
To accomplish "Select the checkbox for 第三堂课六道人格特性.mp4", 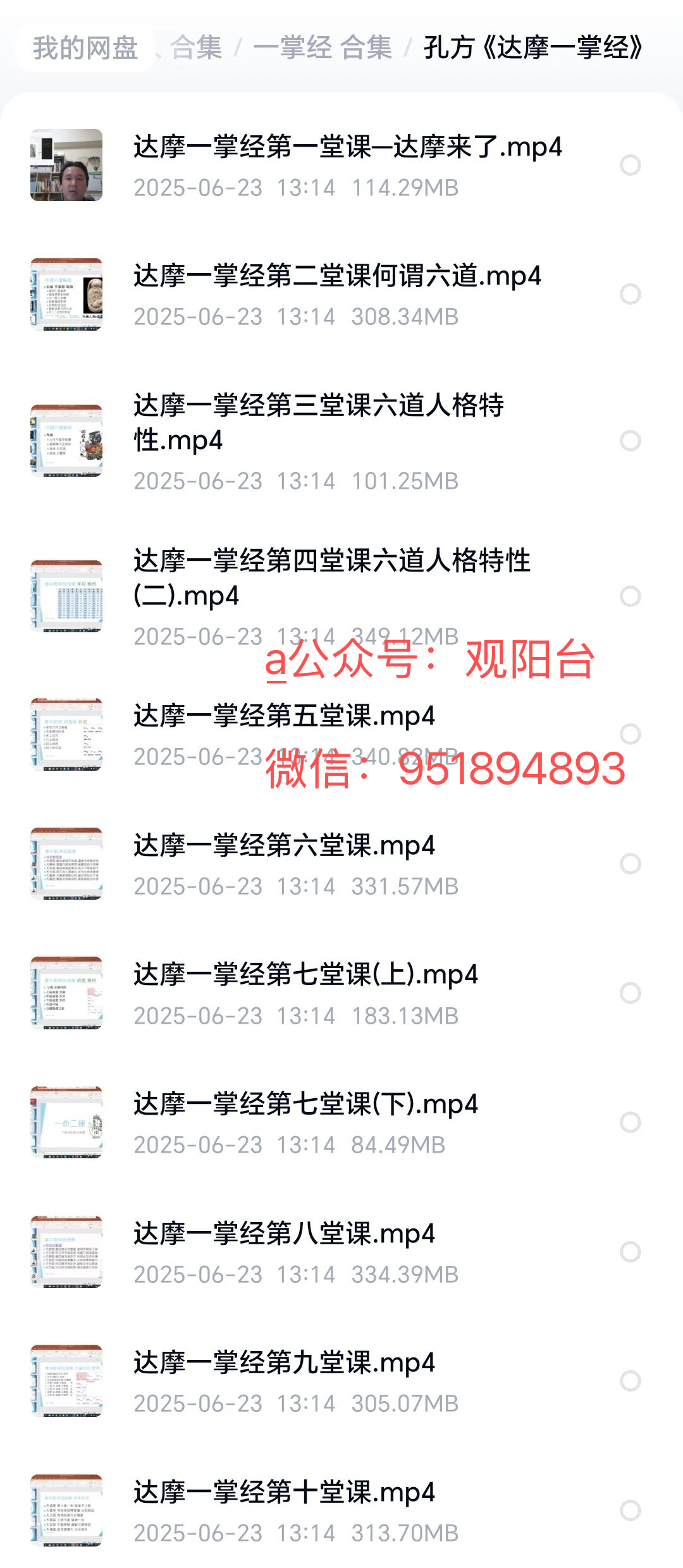I will (x=630, y=441).
